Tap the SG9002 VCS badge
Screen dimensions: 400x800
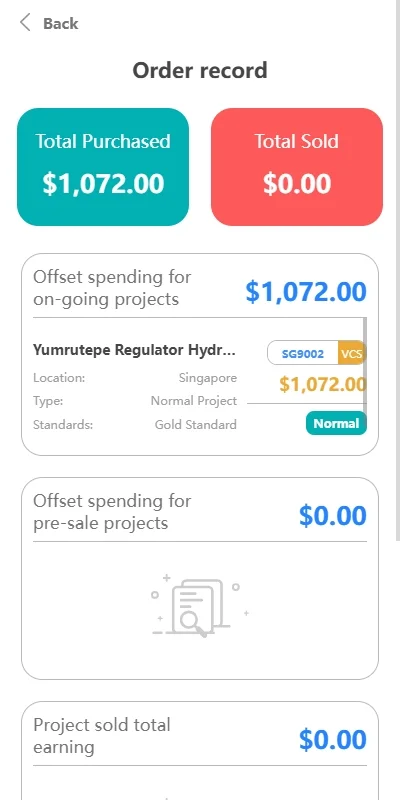(x=316, y=353)
